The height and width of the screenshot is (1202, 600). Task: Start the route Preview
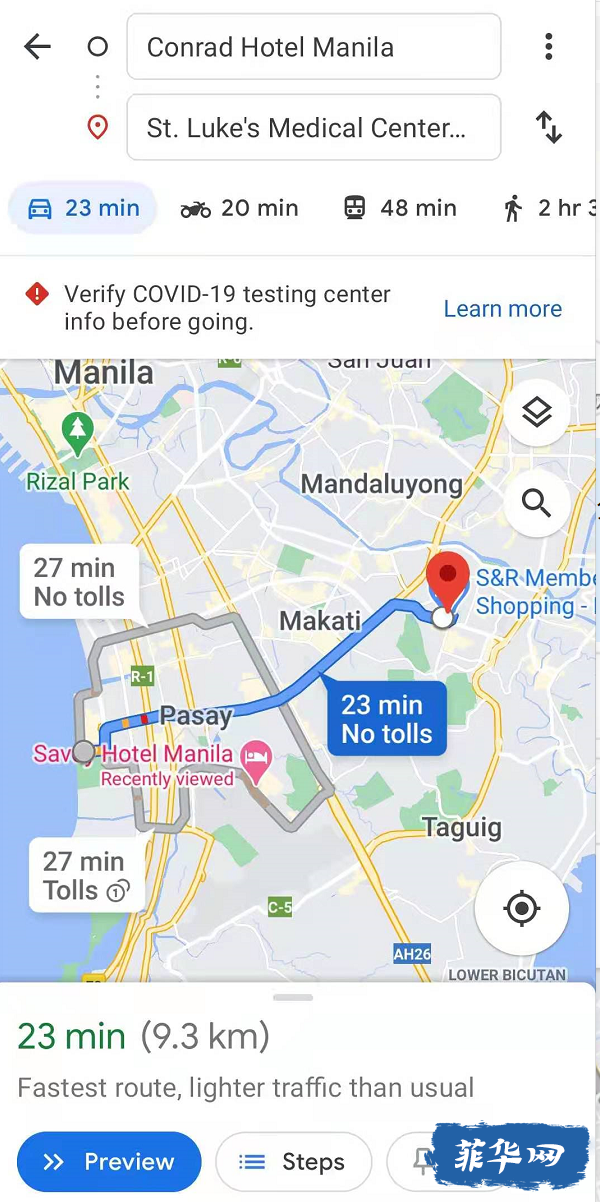coord(109,1161)
